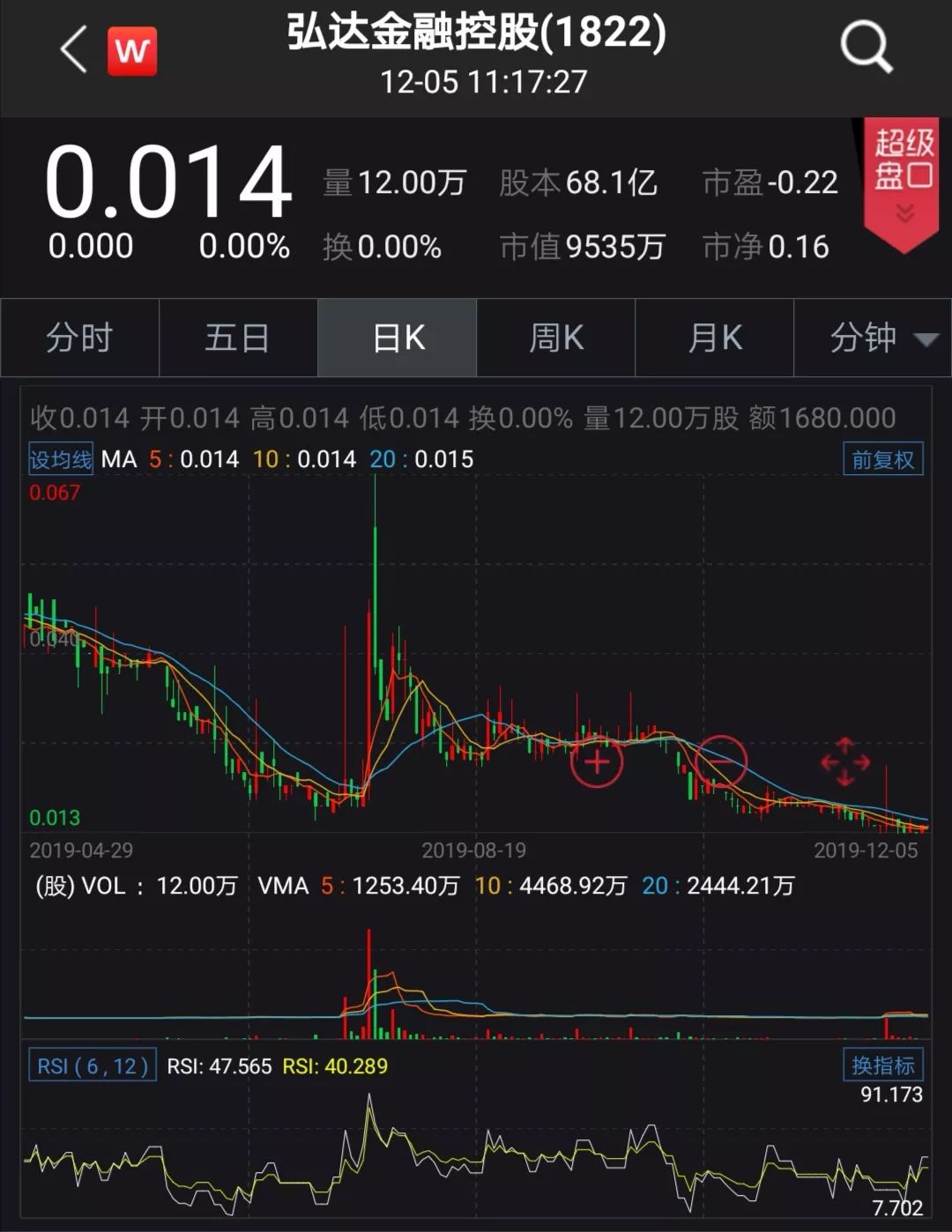Open the 超级盘口 super order book panel

899,167
